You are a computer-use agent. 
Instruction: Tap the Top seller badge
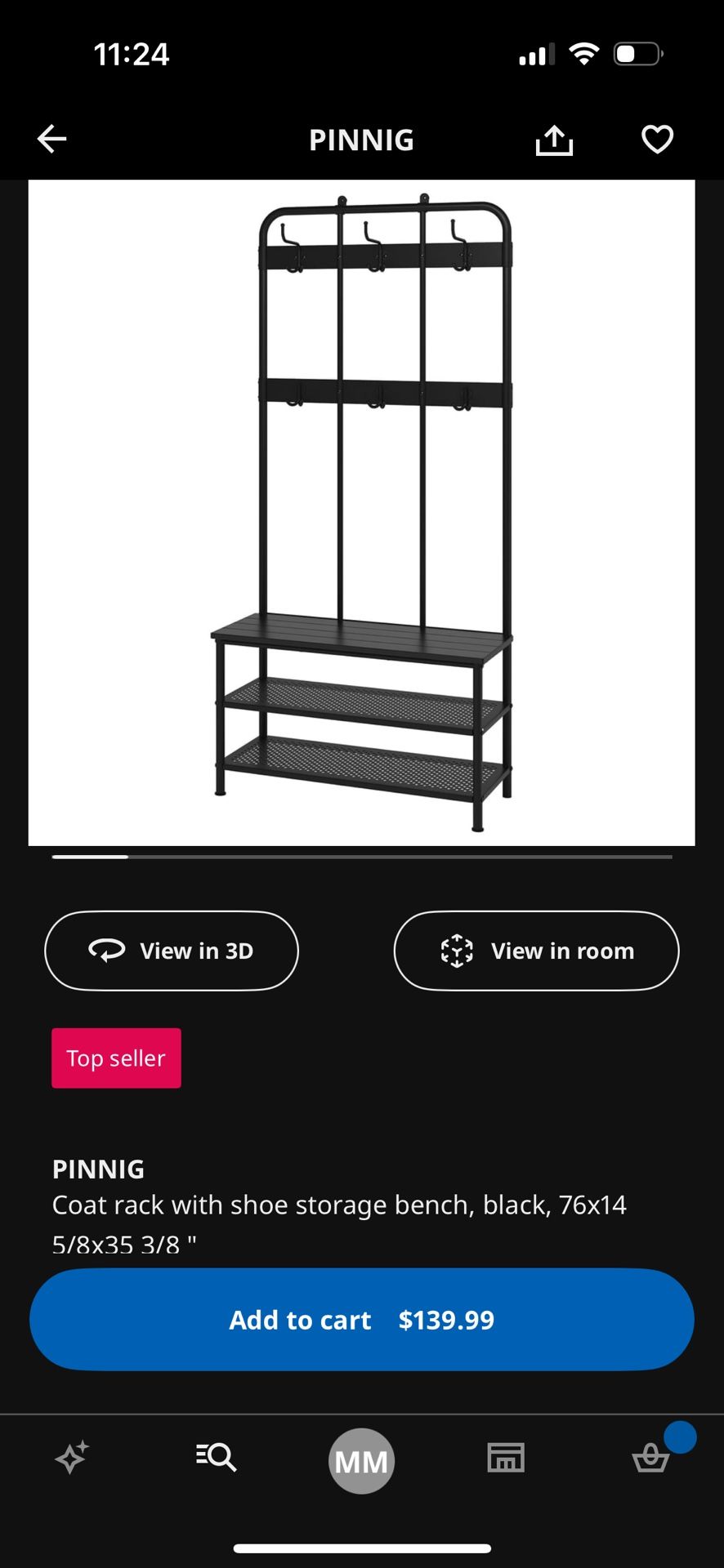click(x=115, y=1058)
